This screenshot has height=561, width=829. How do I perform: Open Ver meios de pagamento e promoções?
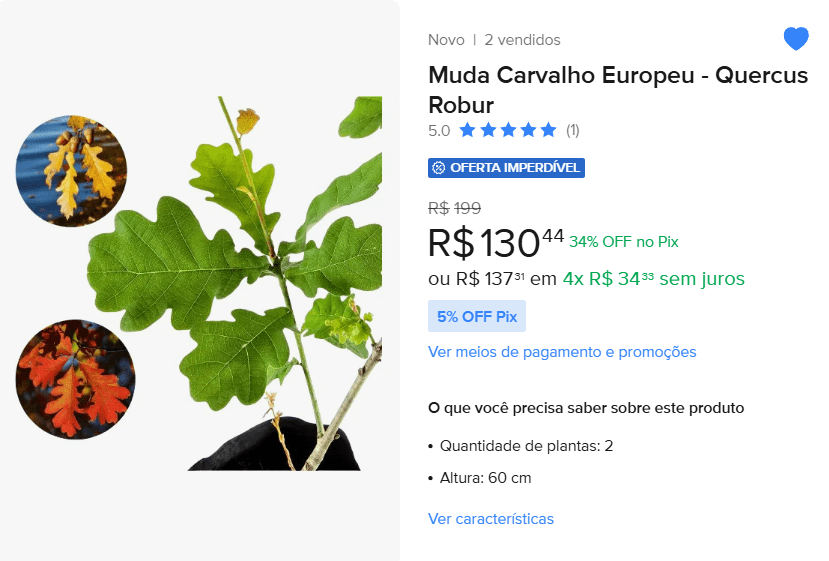click(561, 352)
